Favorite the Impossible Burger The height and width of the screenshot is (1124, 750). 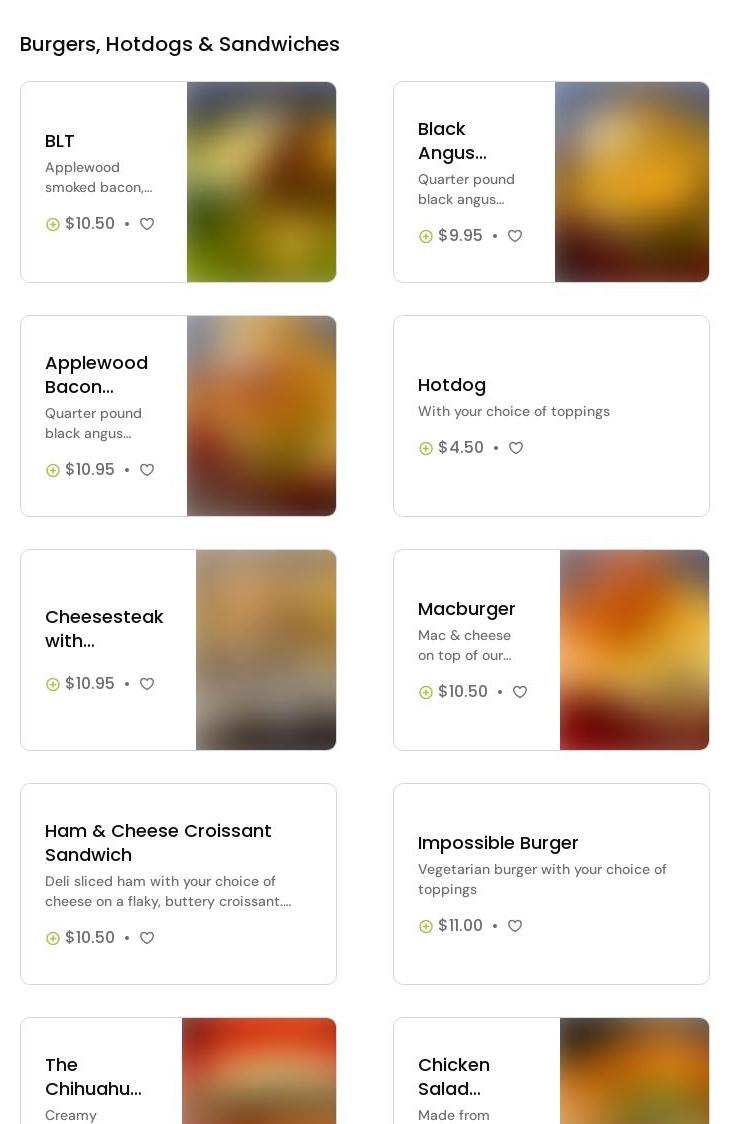pyautogui.click(x=515, y=926)
